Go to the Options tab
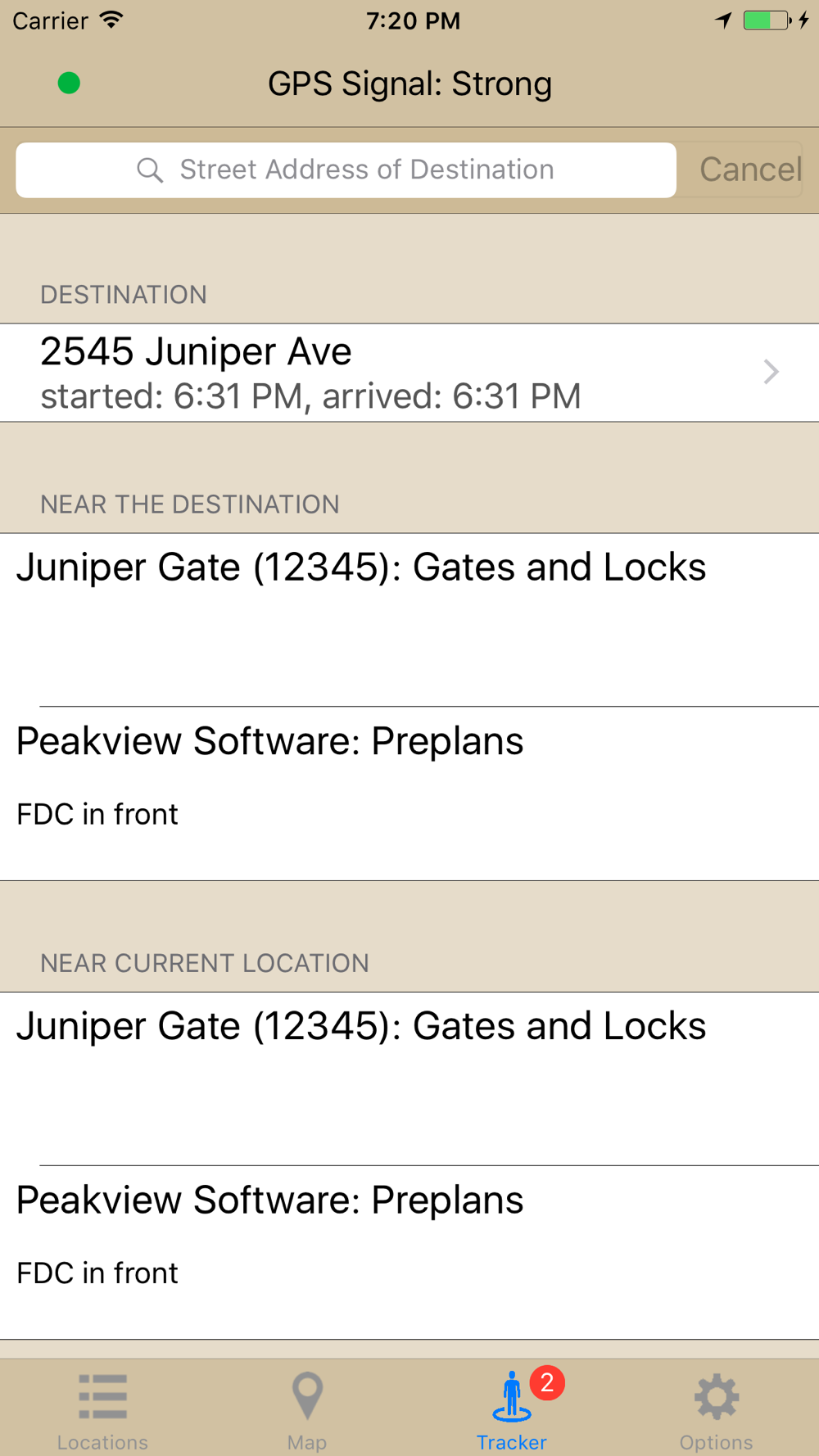 (717, 1409)
